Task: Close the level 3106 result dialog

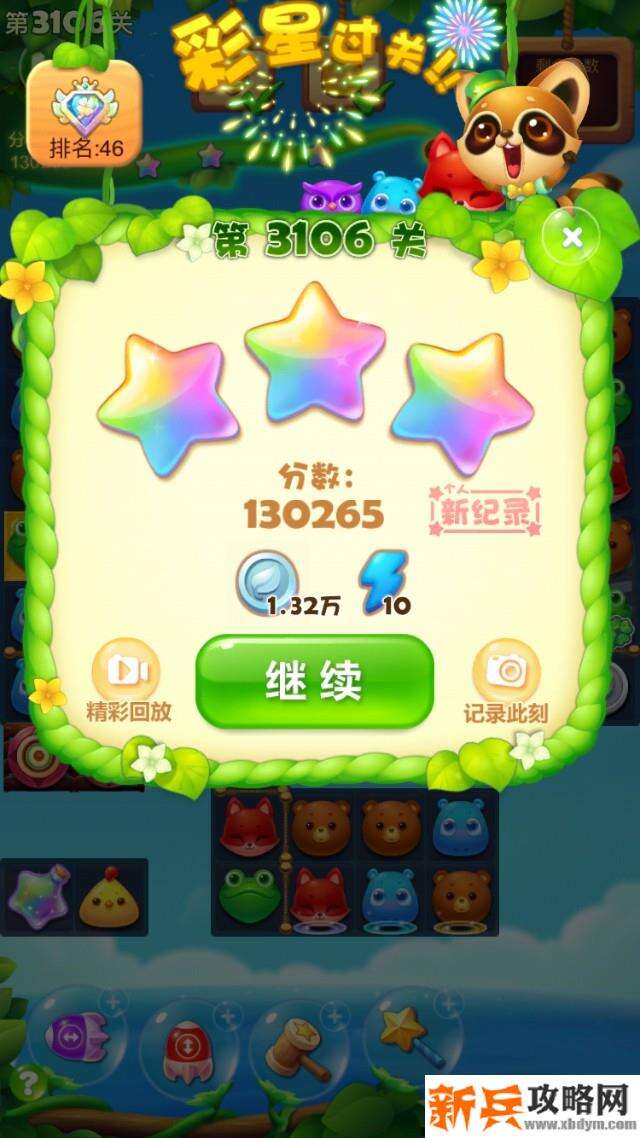Action: 572,238
